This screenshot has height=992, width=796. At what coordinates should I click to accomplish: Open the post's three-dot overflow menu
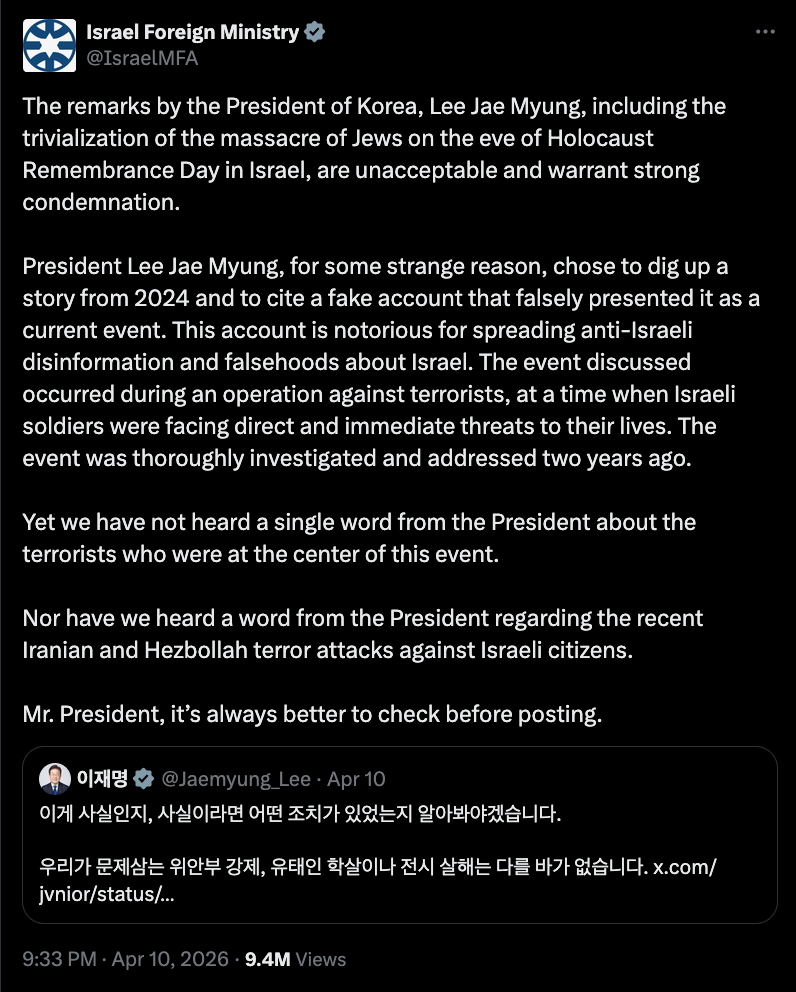click(765, 33)
